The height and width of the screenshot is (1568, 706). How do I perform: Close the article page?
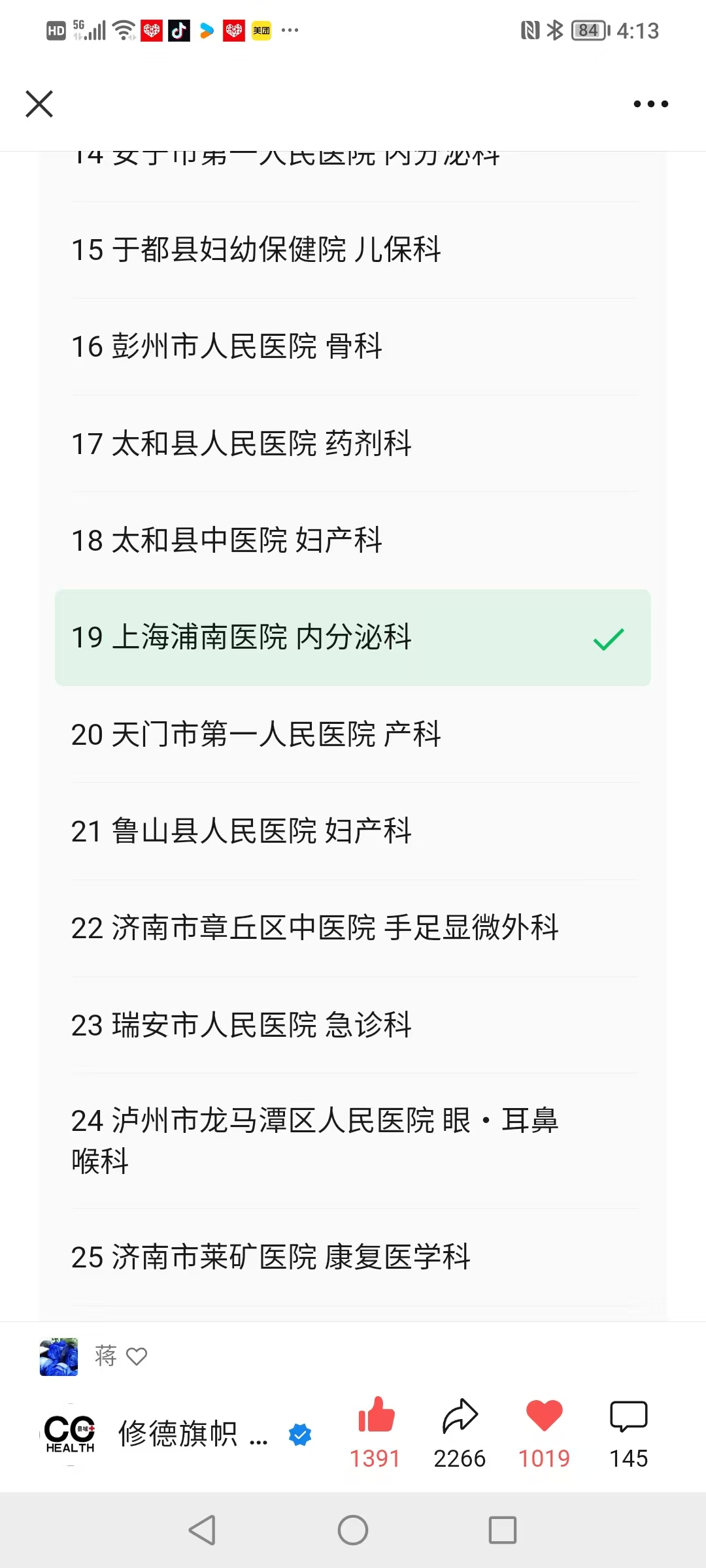tap(39, 104)
